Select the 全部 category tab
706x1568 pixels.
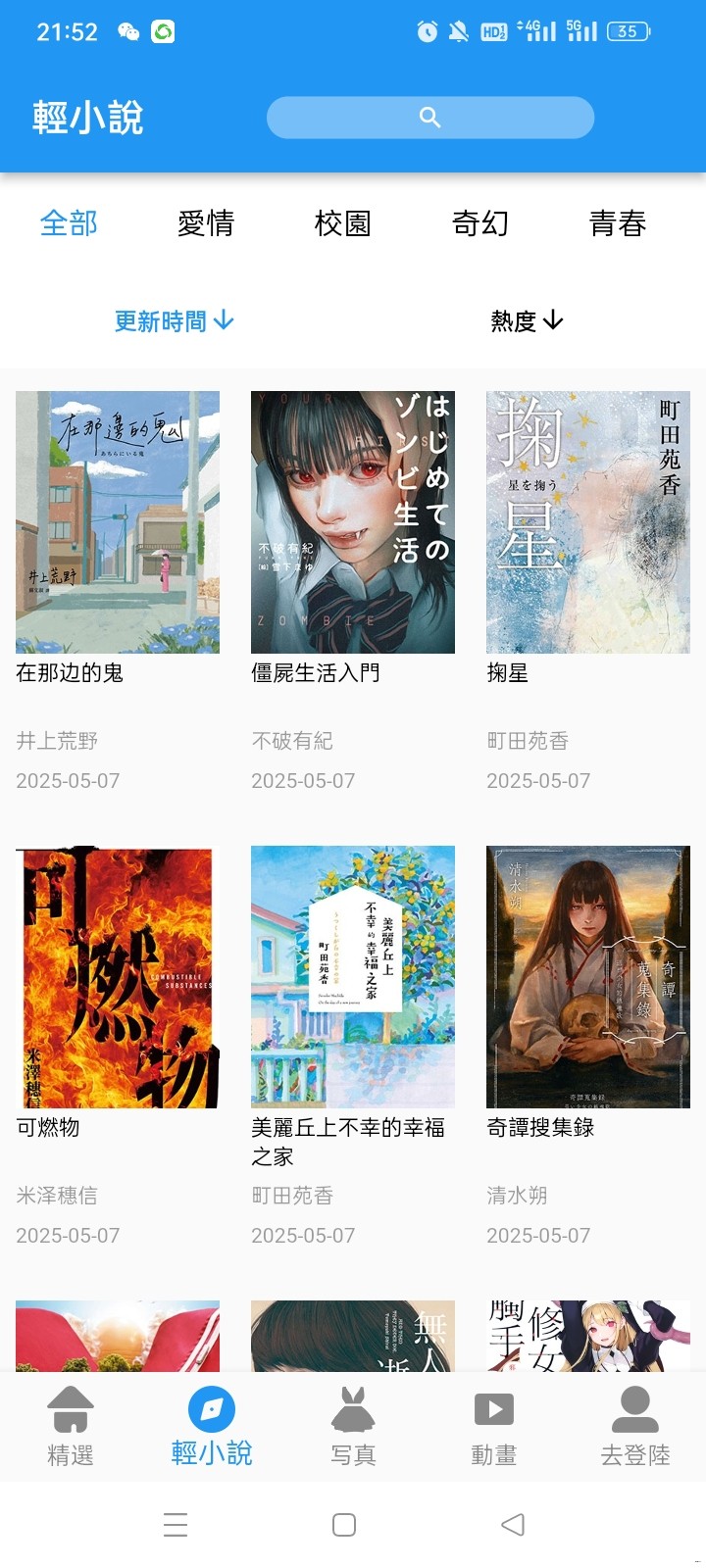click(69, 223)
